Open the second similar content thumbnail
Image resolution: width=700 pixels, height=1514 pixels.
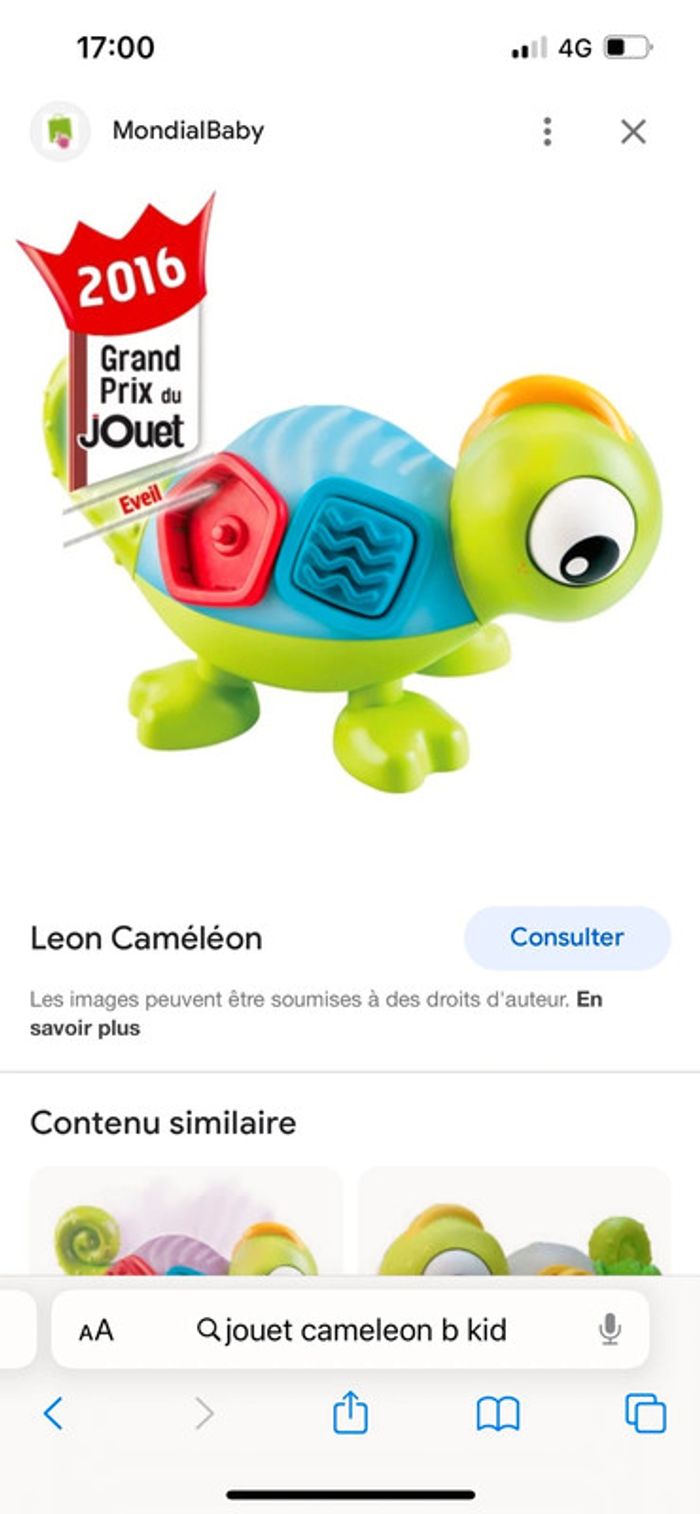click(514, 1225)
